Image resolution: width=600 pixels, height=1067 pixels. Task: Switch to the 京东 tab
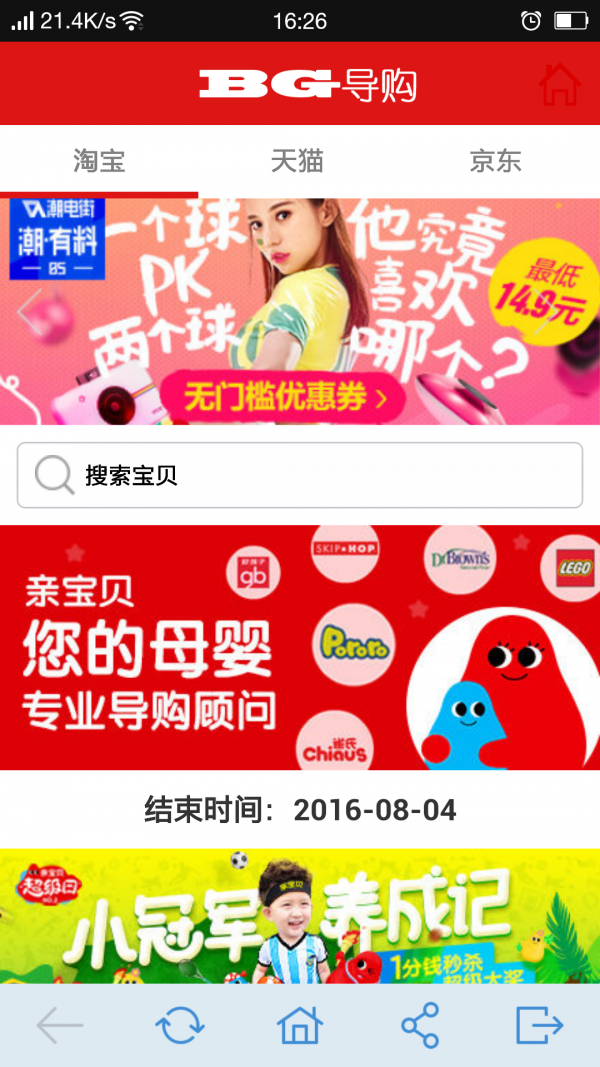pyautogui.click(x=496, y=161)
